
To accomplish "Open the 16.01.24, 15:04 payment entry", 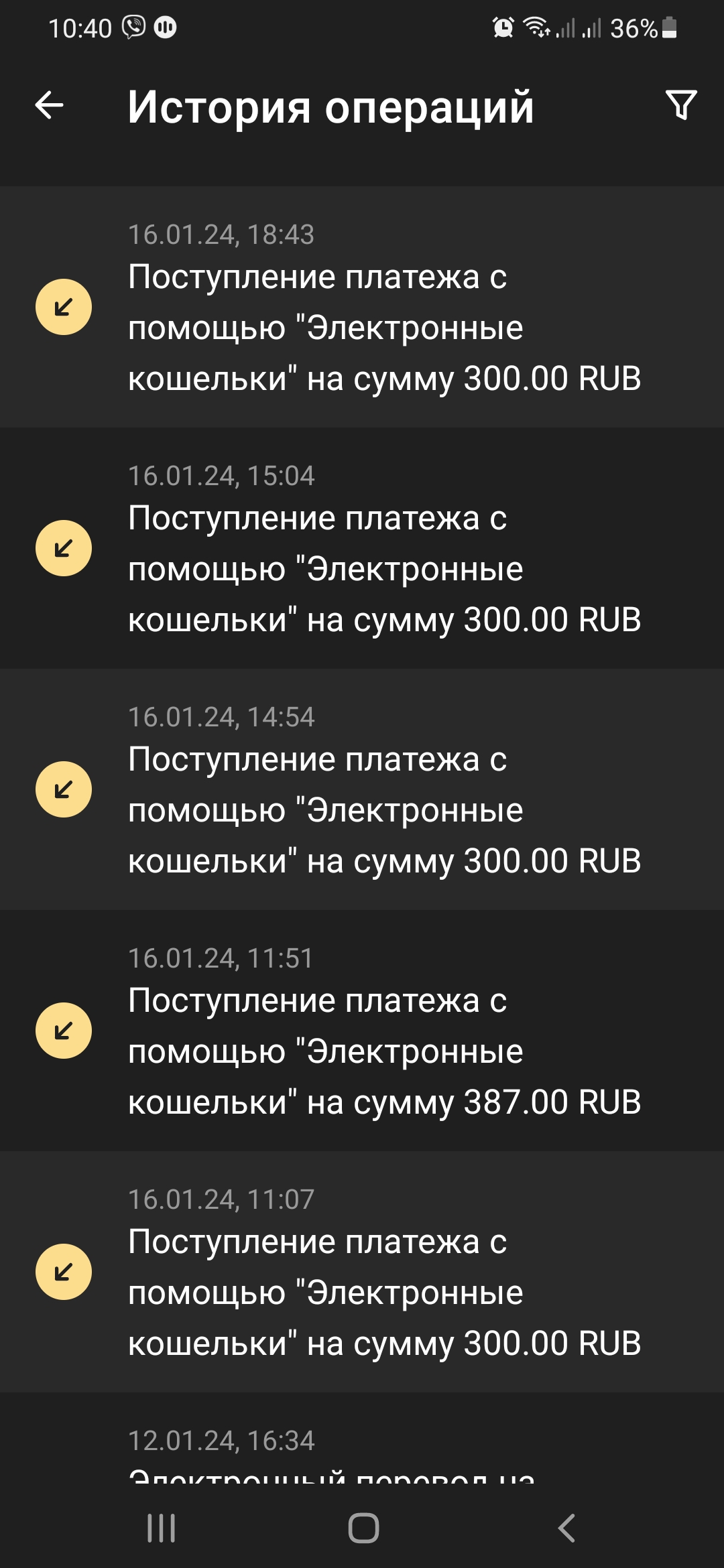I will click(362, 549).
